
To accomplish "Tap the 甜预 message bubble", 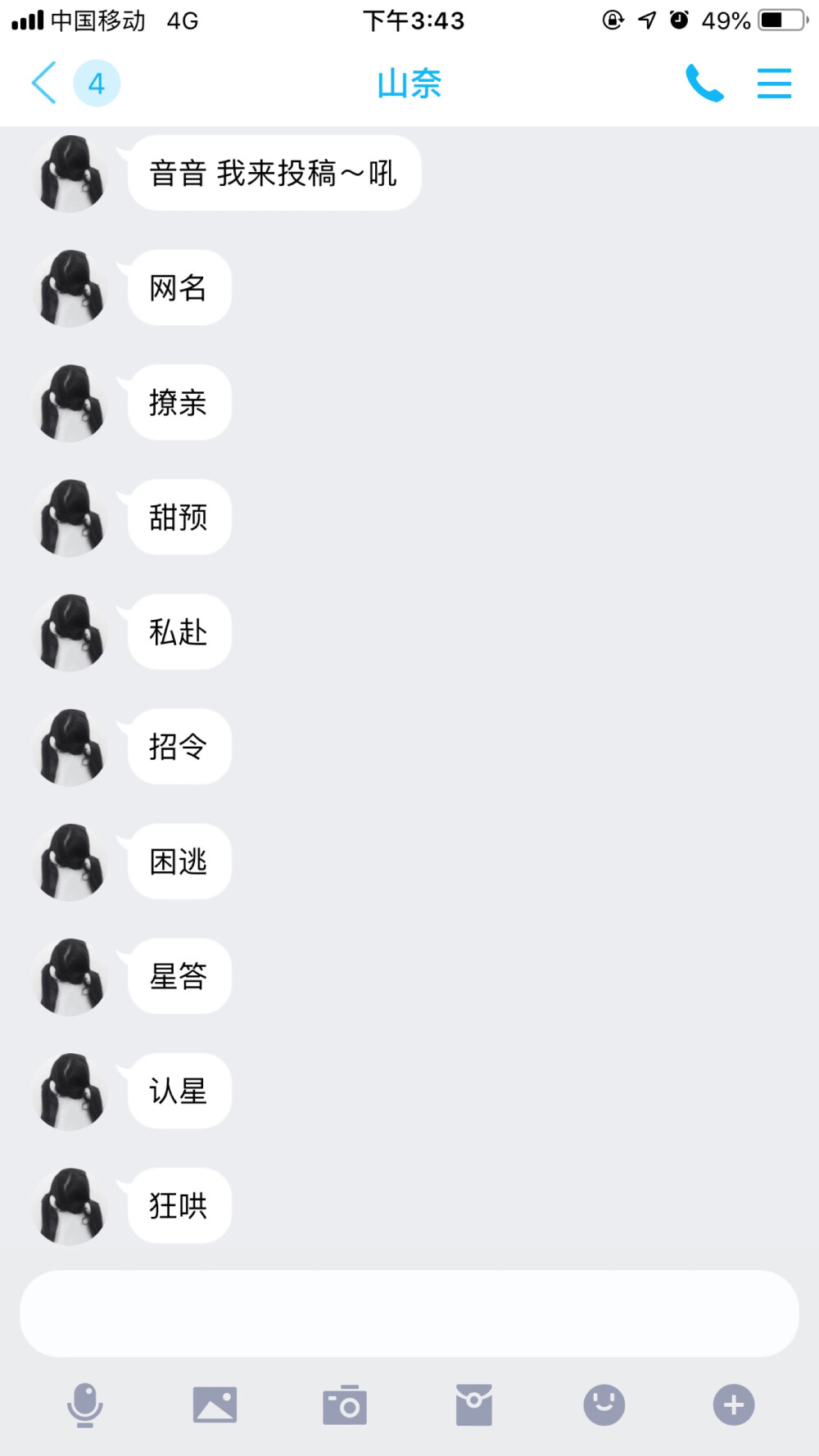I will (x=179, y=518).
